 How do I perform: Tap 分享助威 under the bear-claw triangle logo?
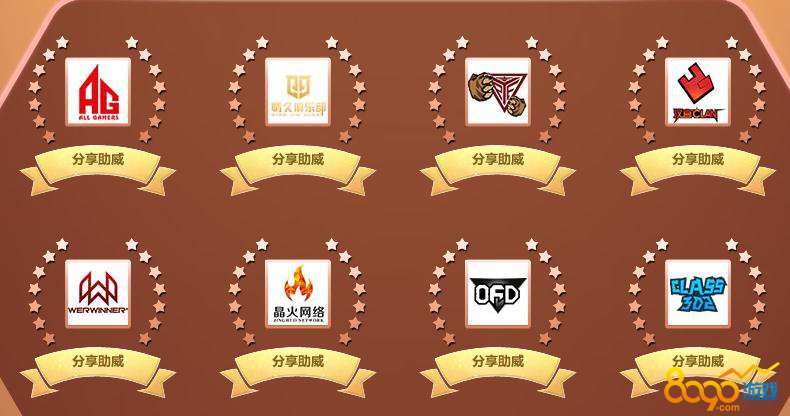click(498, 159)
